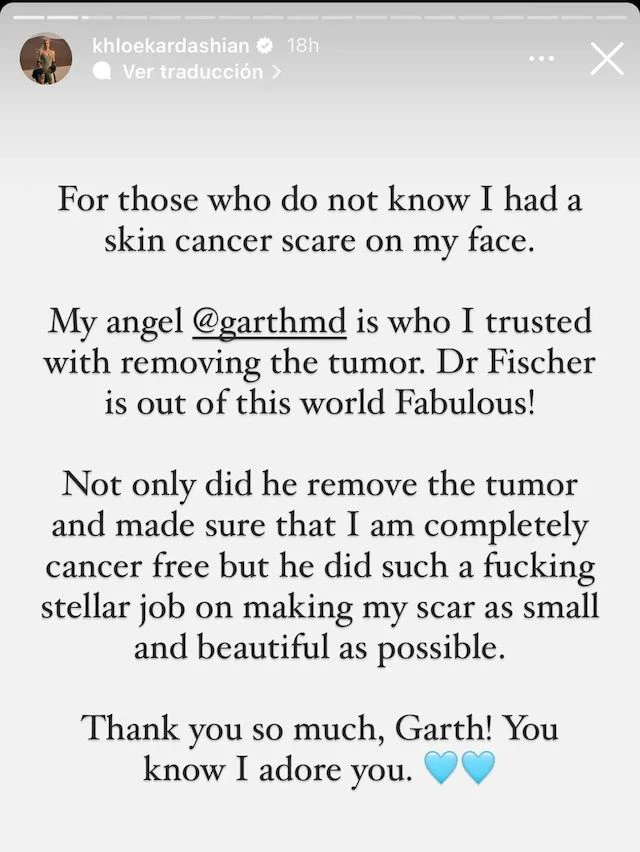The width and height of the screenshot is (640, 852).
Task: Open the three-dot story options menu
Action: [x=541, y=59]
